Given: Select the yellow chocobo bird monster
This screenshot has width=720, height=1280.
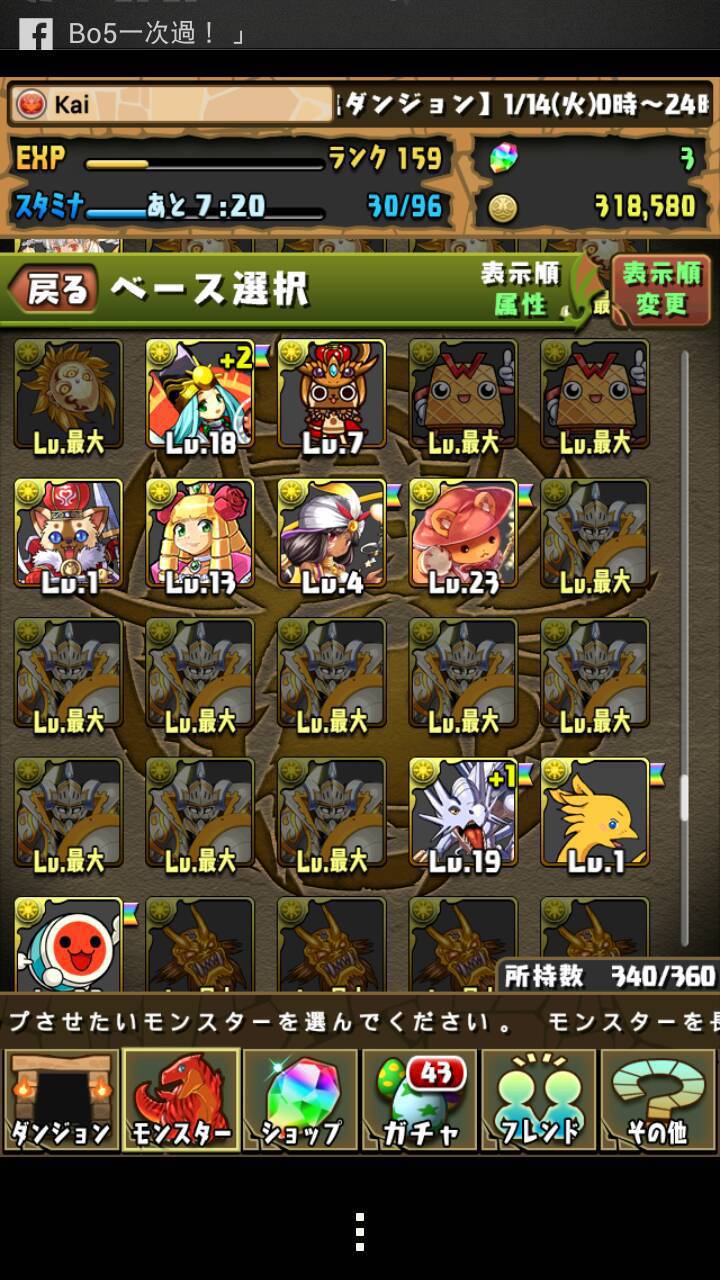Looking at the screenshot, I should tap(595, 814).
